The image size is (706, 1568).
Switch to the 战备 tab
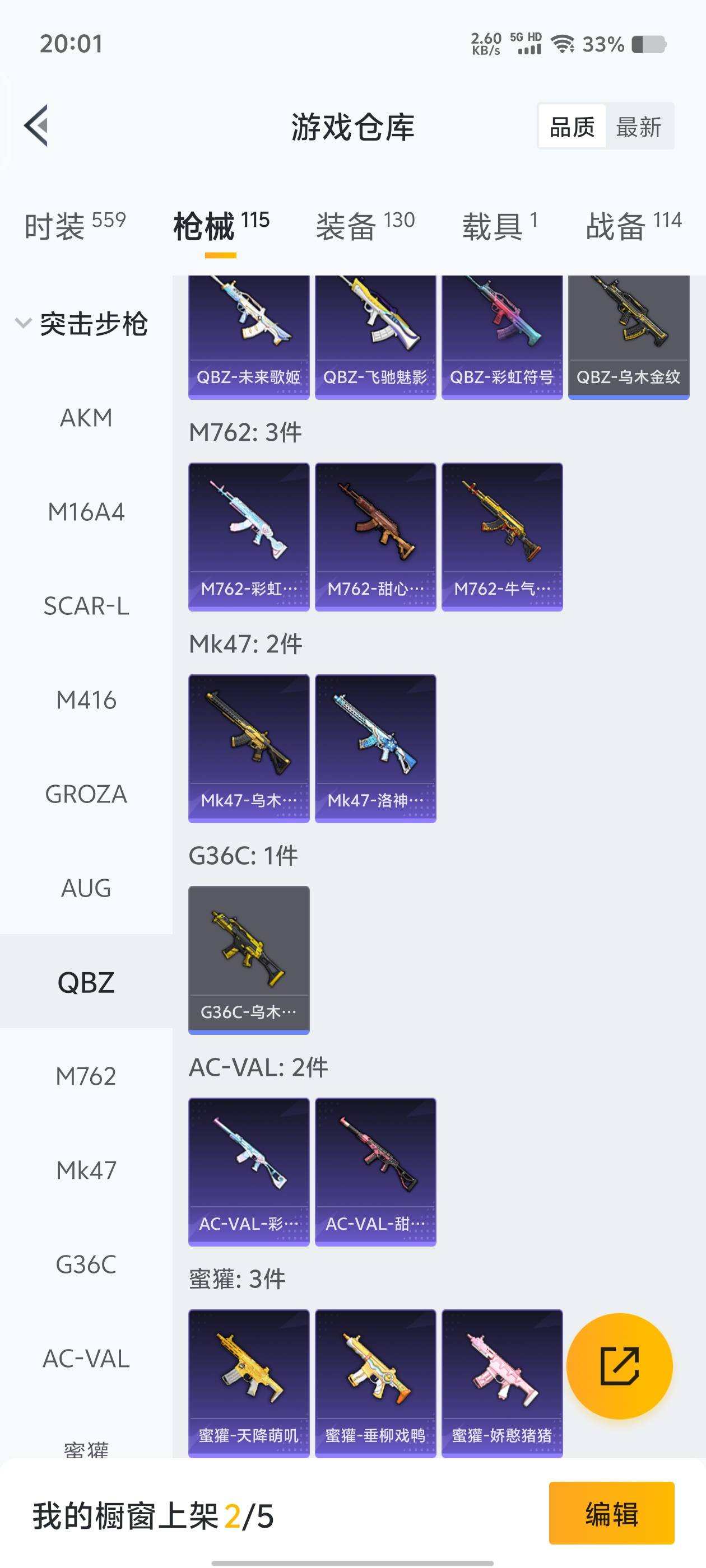pos(633,226)
